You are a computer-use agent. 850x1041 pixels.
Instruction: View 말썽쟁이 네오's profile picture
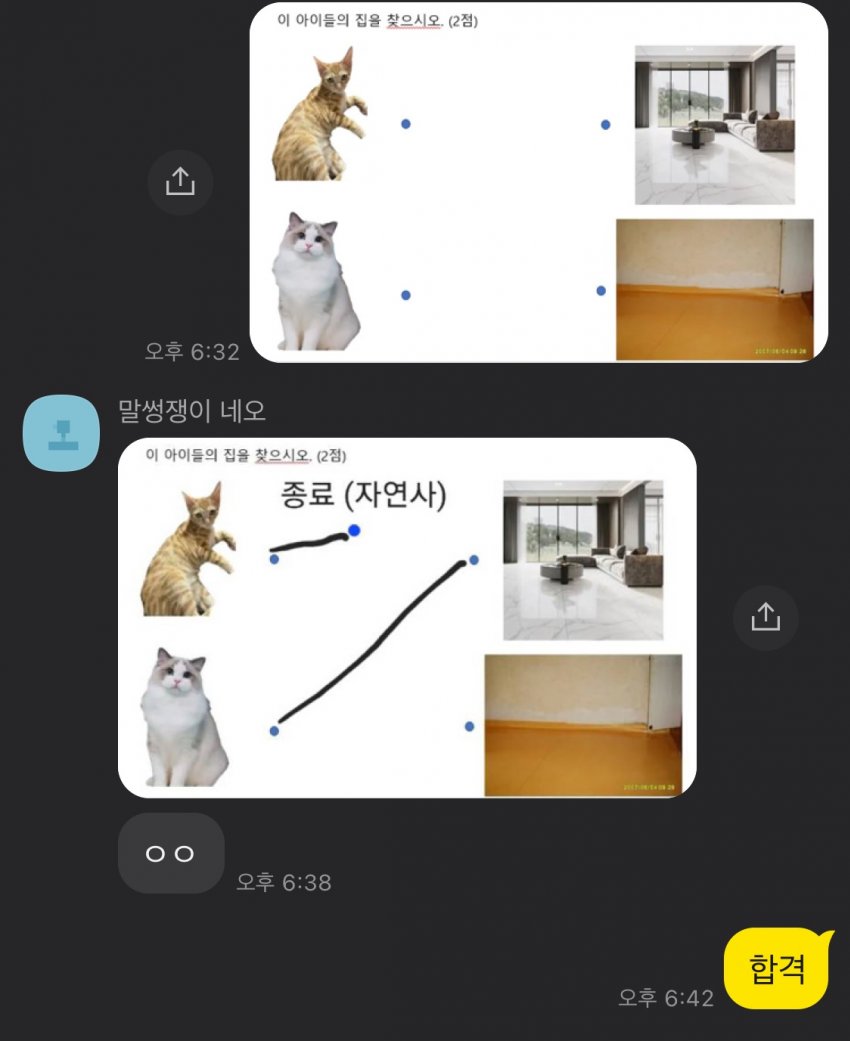(x=61, y=432)
